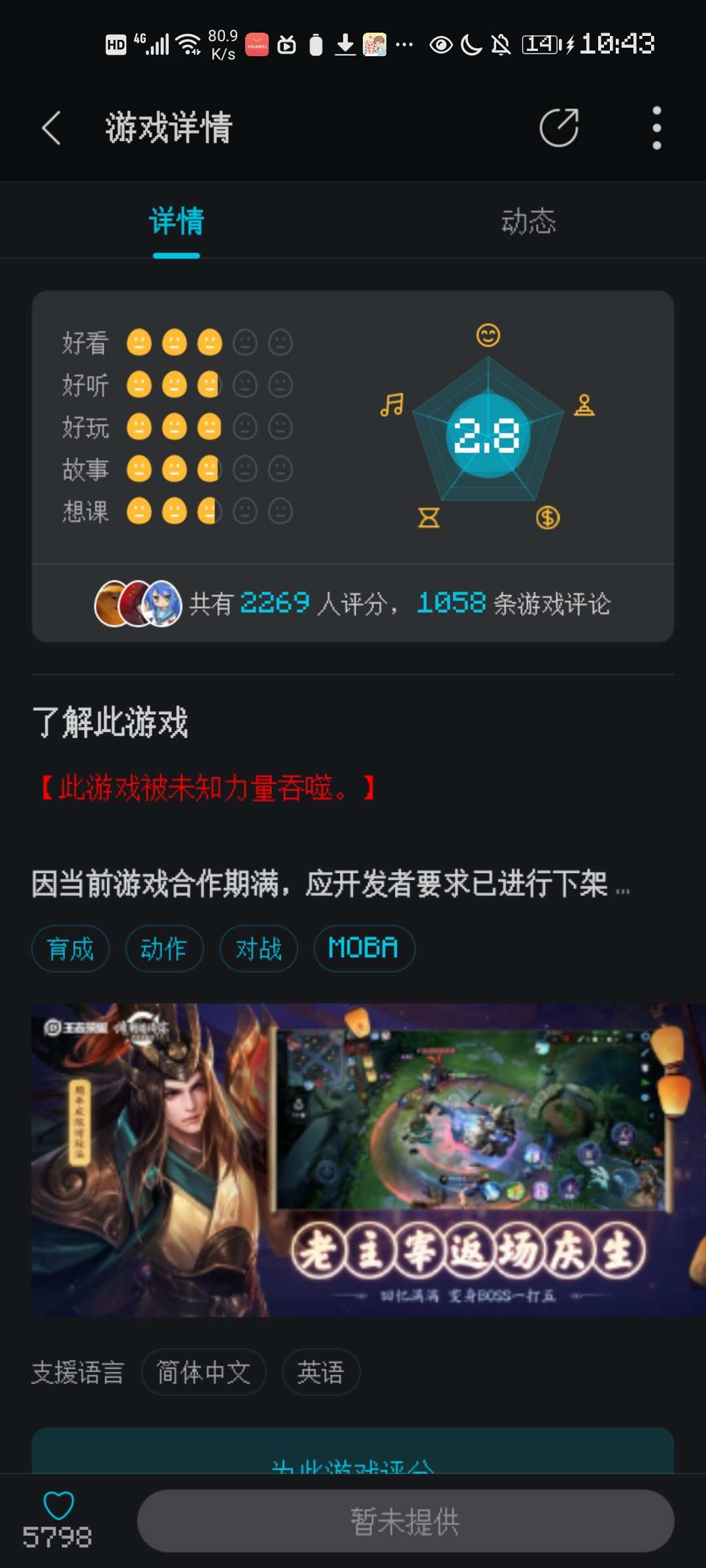Open the three-dot overflow menu
This screenshot has height=1568, width=706.
(x=656, y=127)
